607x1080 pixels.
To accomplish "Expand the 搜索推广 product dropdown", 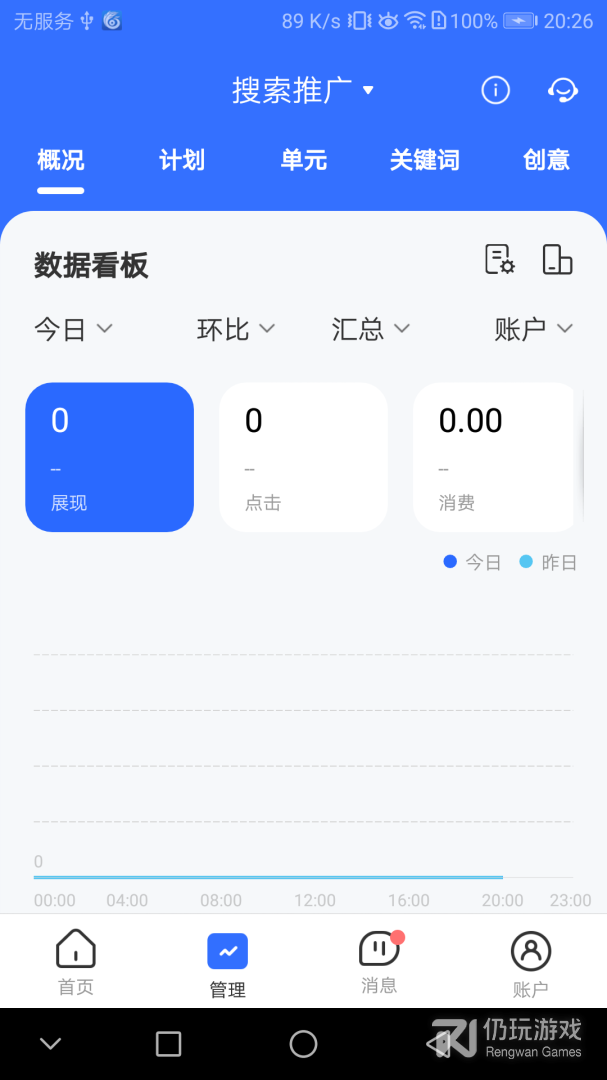I will (x=303, y=90).
